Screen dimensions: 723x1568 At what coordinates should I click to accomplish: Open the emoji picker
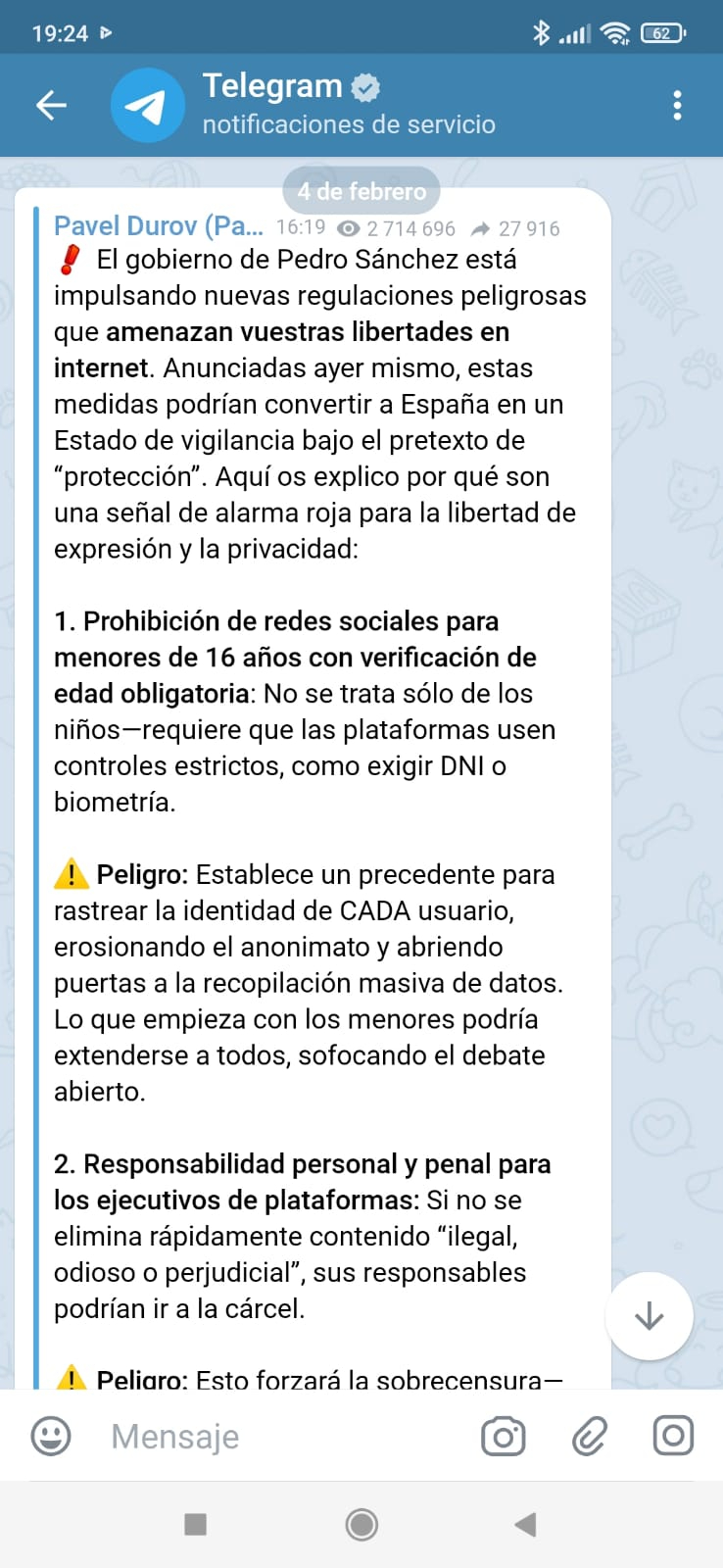pyautogui.click(x=51, y=1437)
